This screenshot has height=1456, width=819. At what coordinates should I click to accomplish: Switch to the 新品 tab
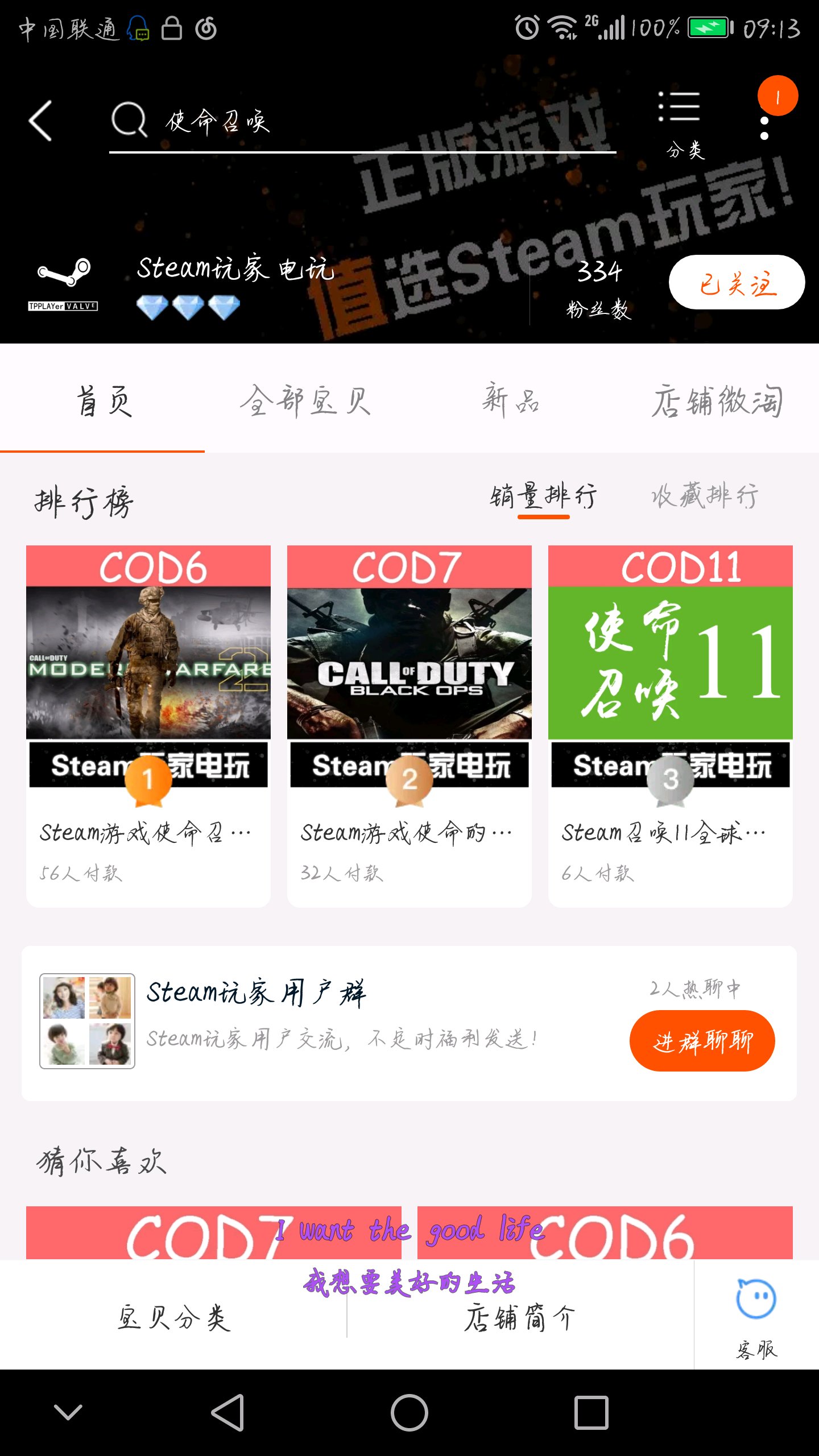(511, 400)
